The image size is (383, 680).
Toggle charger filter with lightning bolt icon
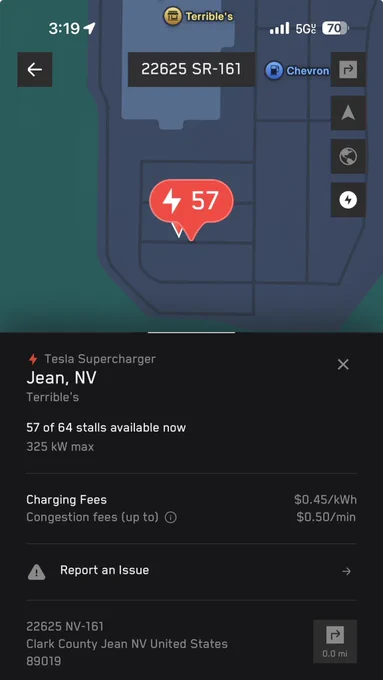click(x=348, y=199)
